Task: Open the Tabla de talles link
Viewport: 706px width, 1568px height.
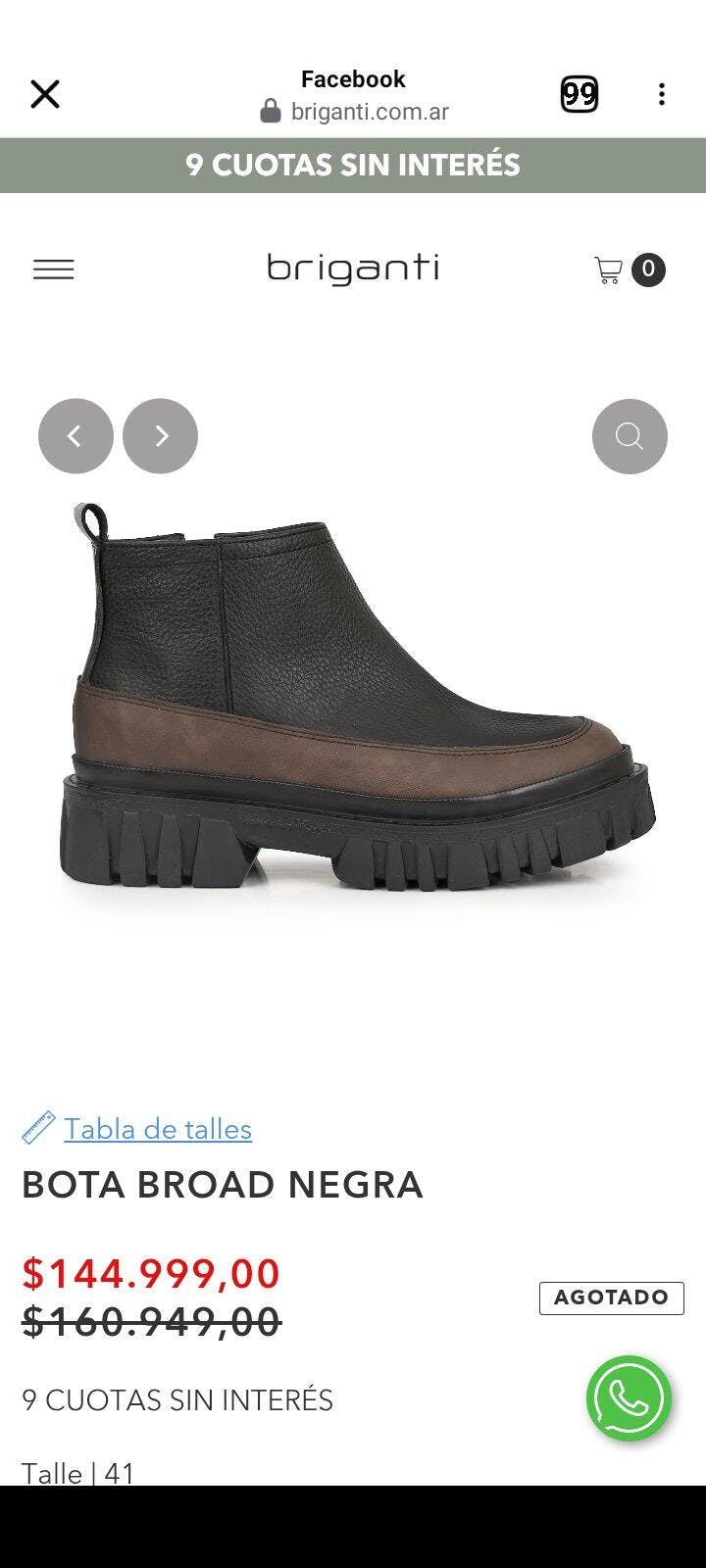Action: coord(157,1129)
